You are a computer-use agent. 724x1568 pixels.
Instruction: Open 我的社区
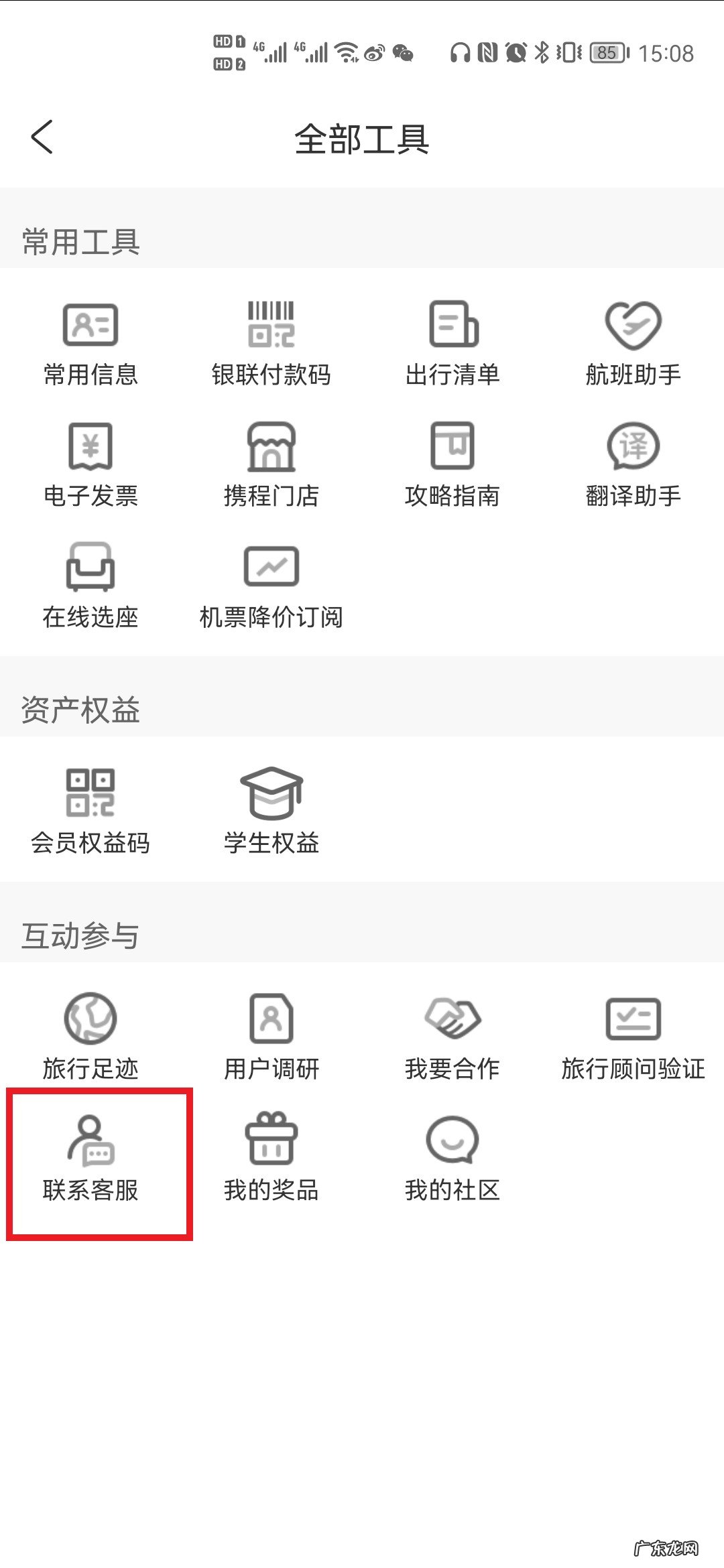click(452, 1159)
